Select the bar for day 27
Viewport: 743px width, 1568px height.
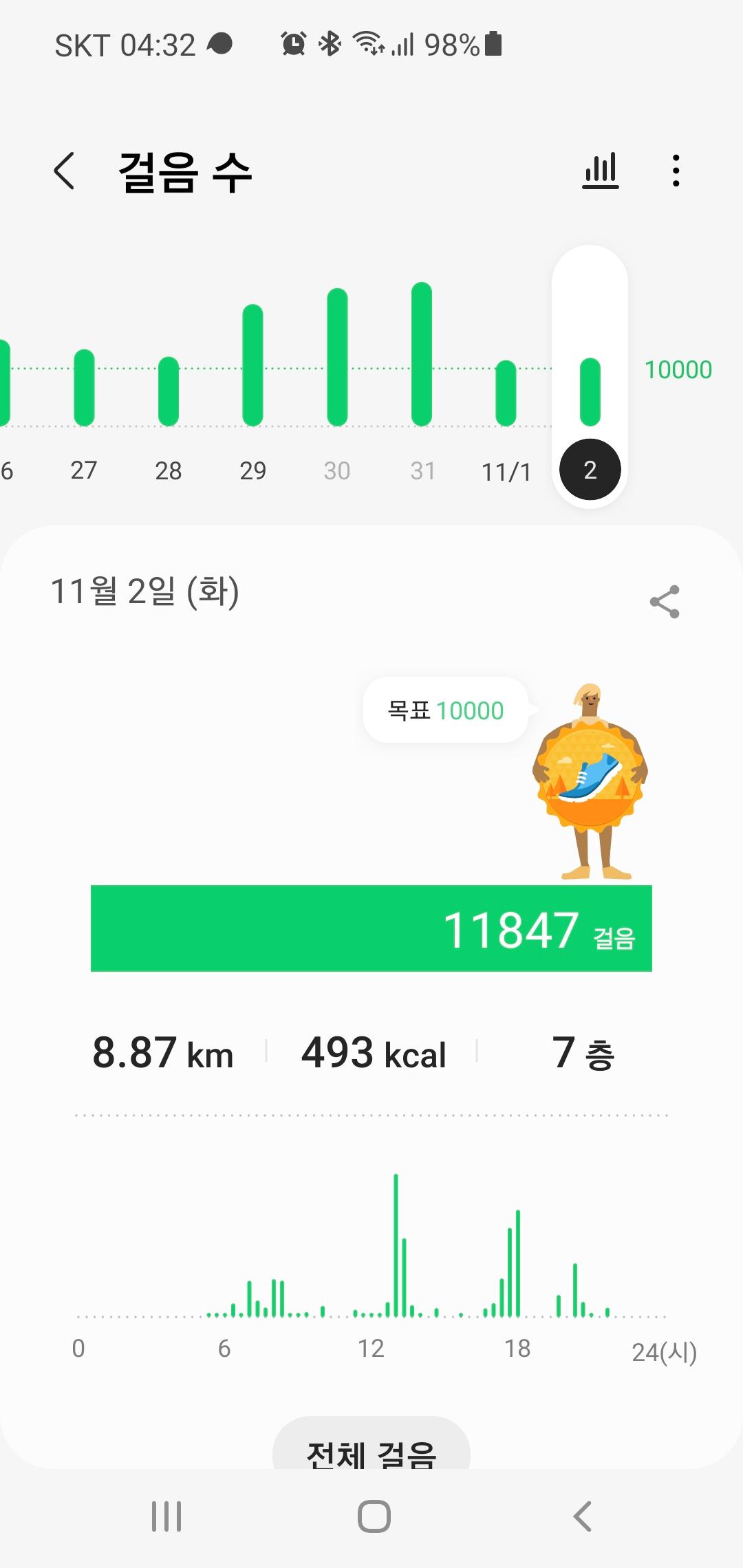tap(84, 388)
